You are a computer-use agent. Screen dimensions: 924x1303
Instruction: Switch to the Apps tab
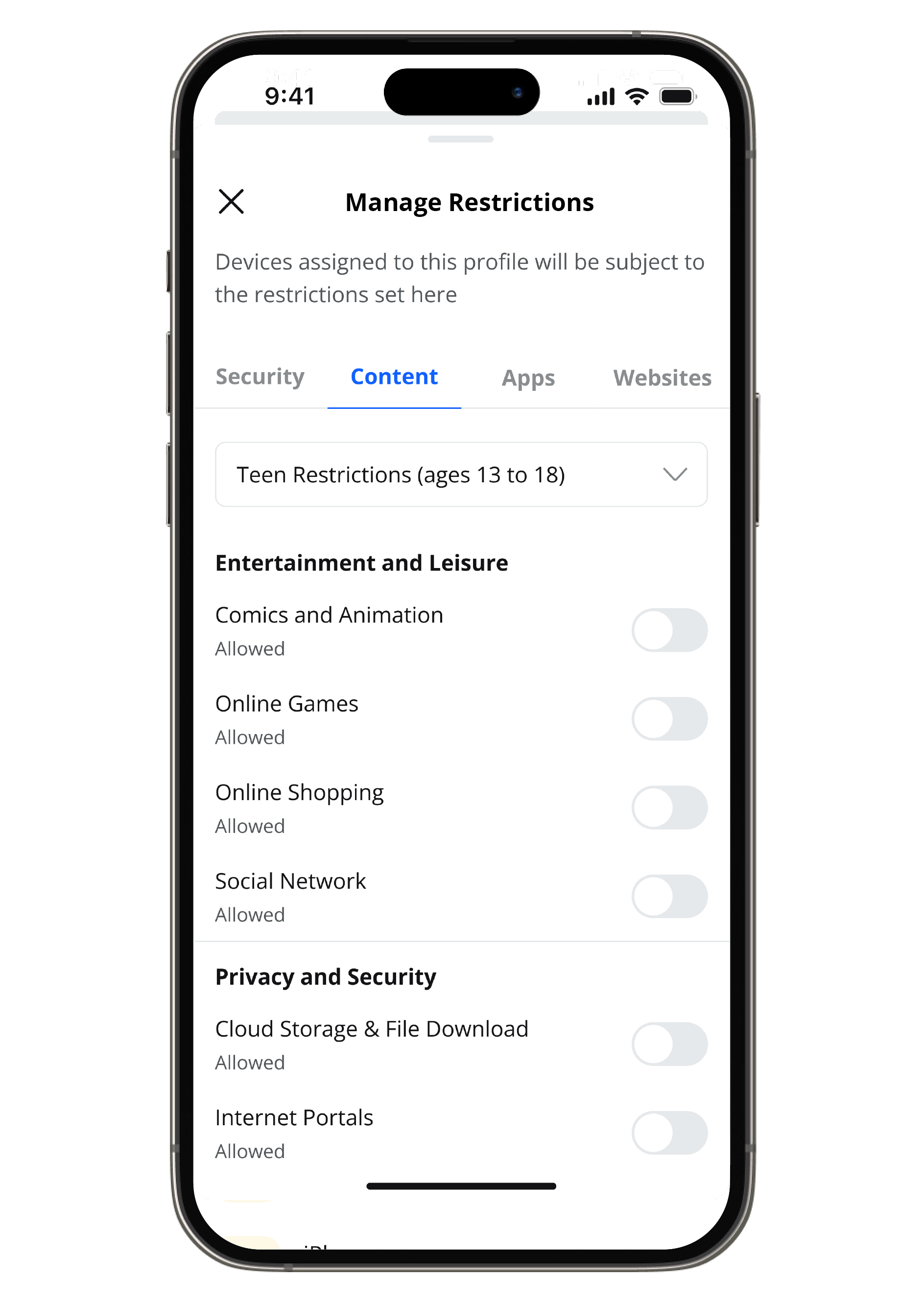pos(528,378)
